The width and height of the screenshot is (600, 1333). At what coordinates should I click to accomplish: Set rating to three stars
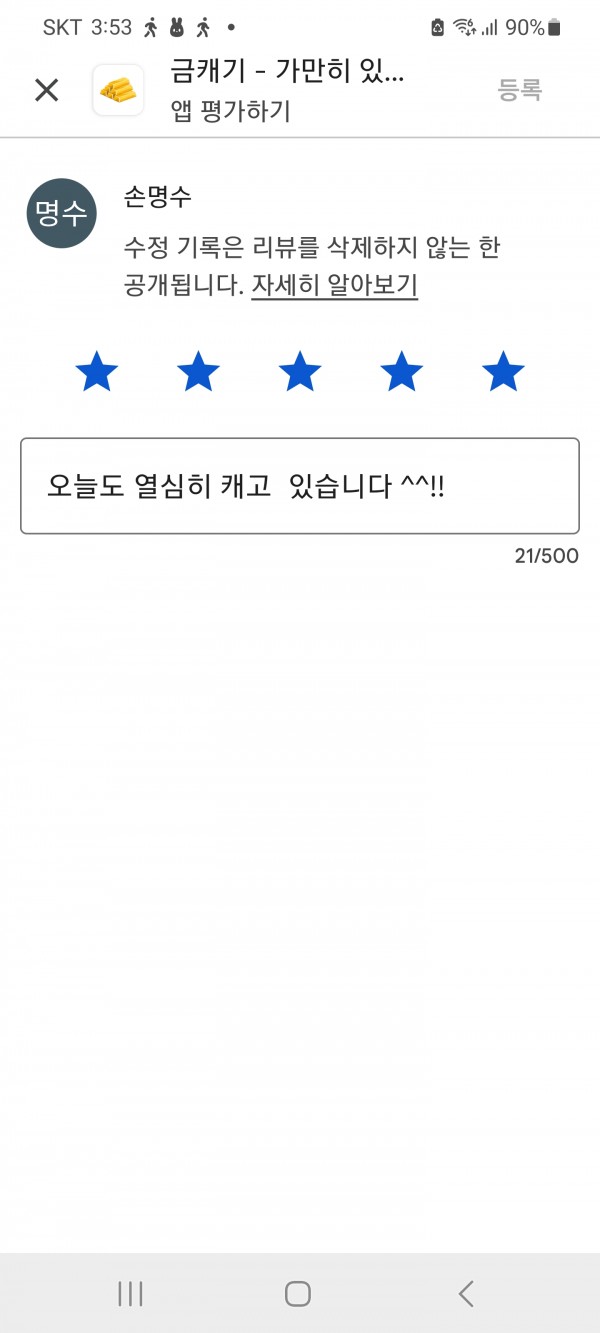coord(300,372)
